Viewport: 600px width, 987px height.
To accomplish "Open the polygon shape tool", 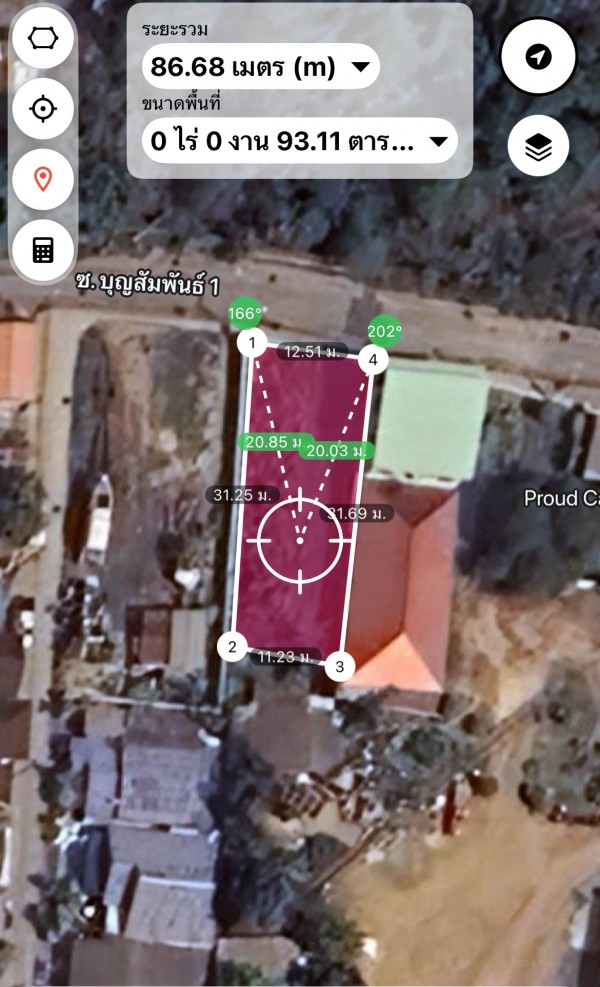I will 43,38.
